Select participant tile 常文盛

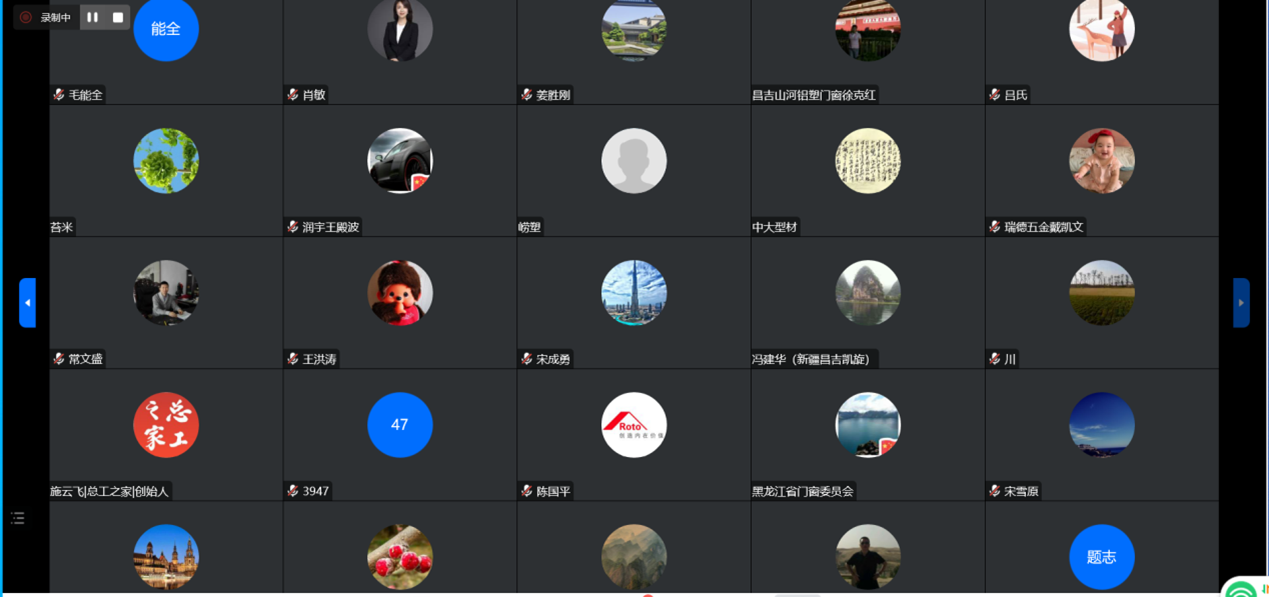(166, 302)
